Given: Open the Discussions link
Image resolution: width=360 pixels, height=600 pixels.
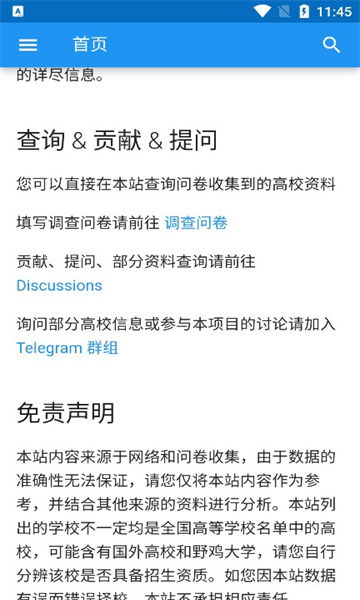Looking at the screenshot, I should click(x=59, y=285).
